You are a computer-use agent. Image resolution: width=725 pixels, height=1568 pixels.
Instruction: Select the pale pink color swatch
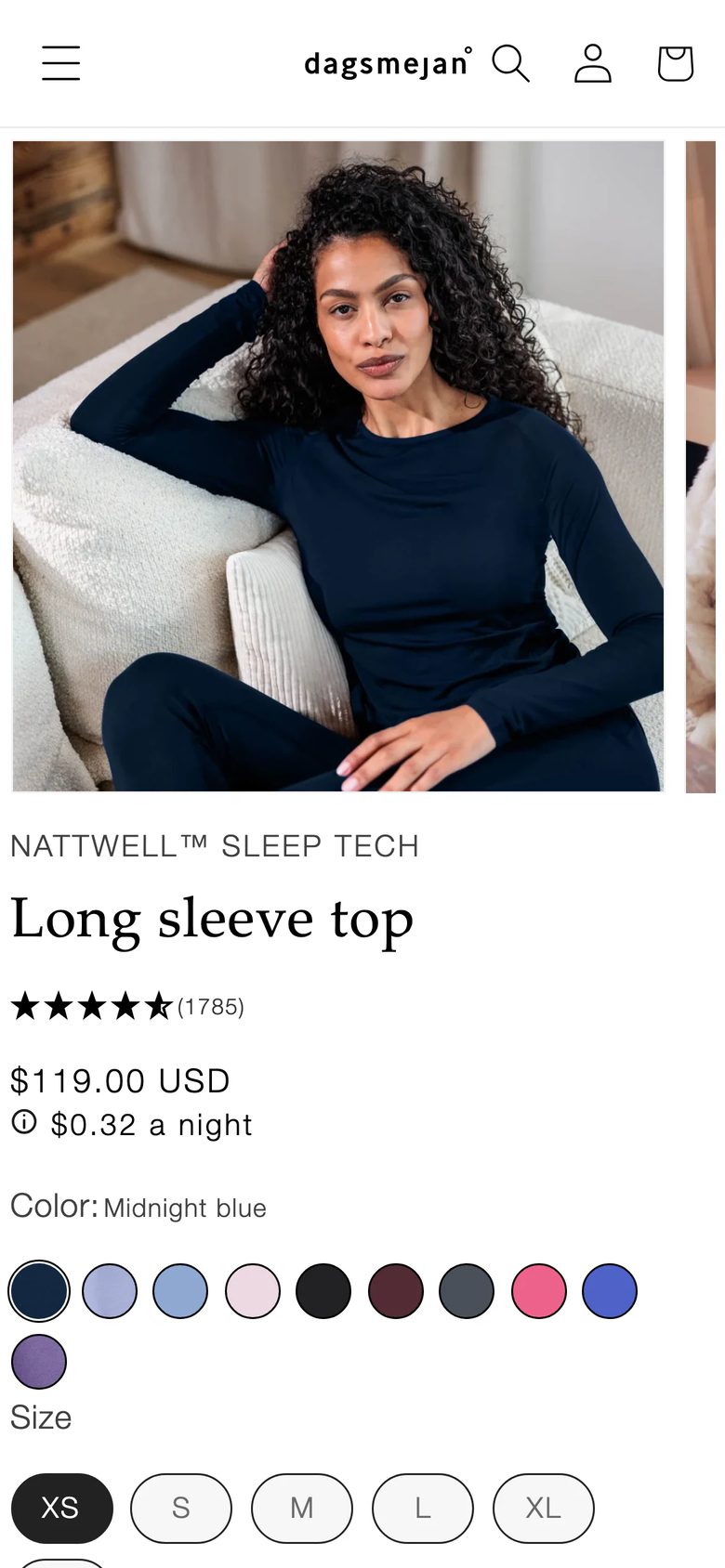tap(253, 1291)
